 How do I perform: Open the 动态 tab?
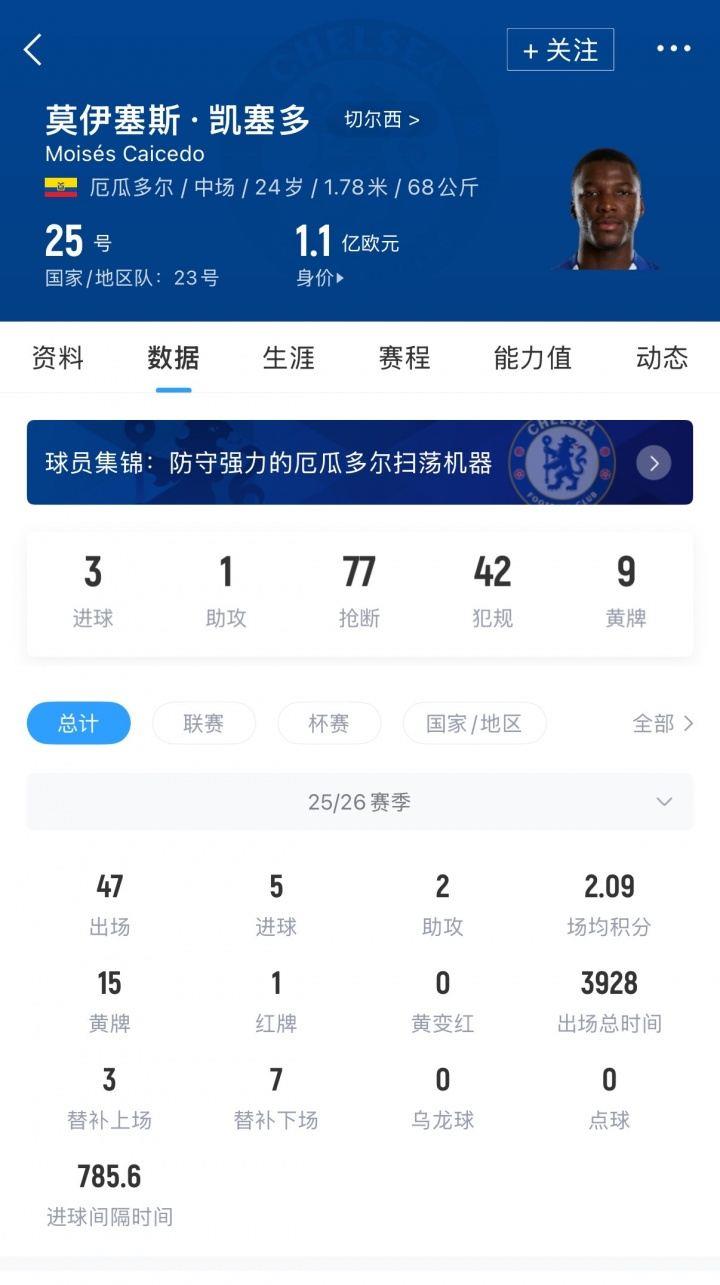coord(662,358)
